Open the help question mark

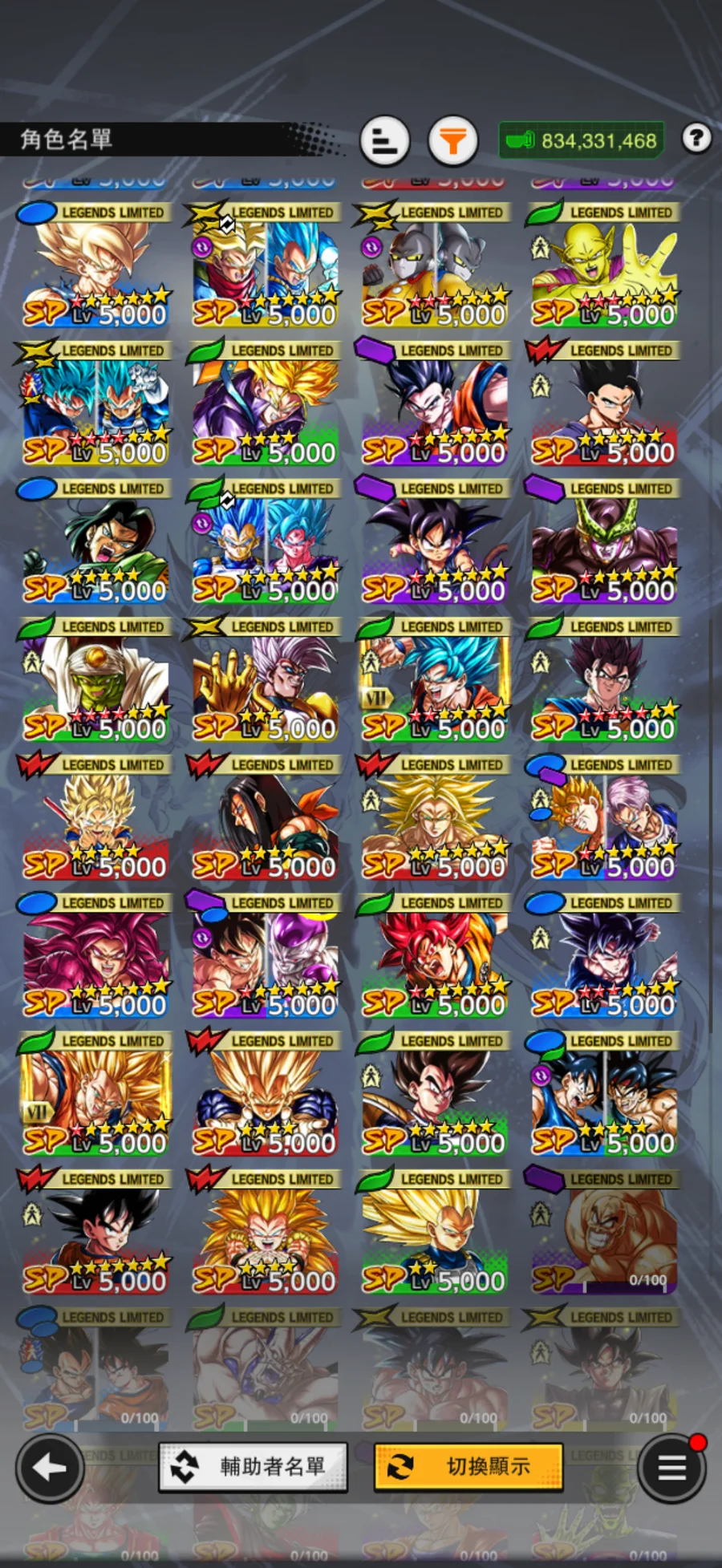point(696,139)
